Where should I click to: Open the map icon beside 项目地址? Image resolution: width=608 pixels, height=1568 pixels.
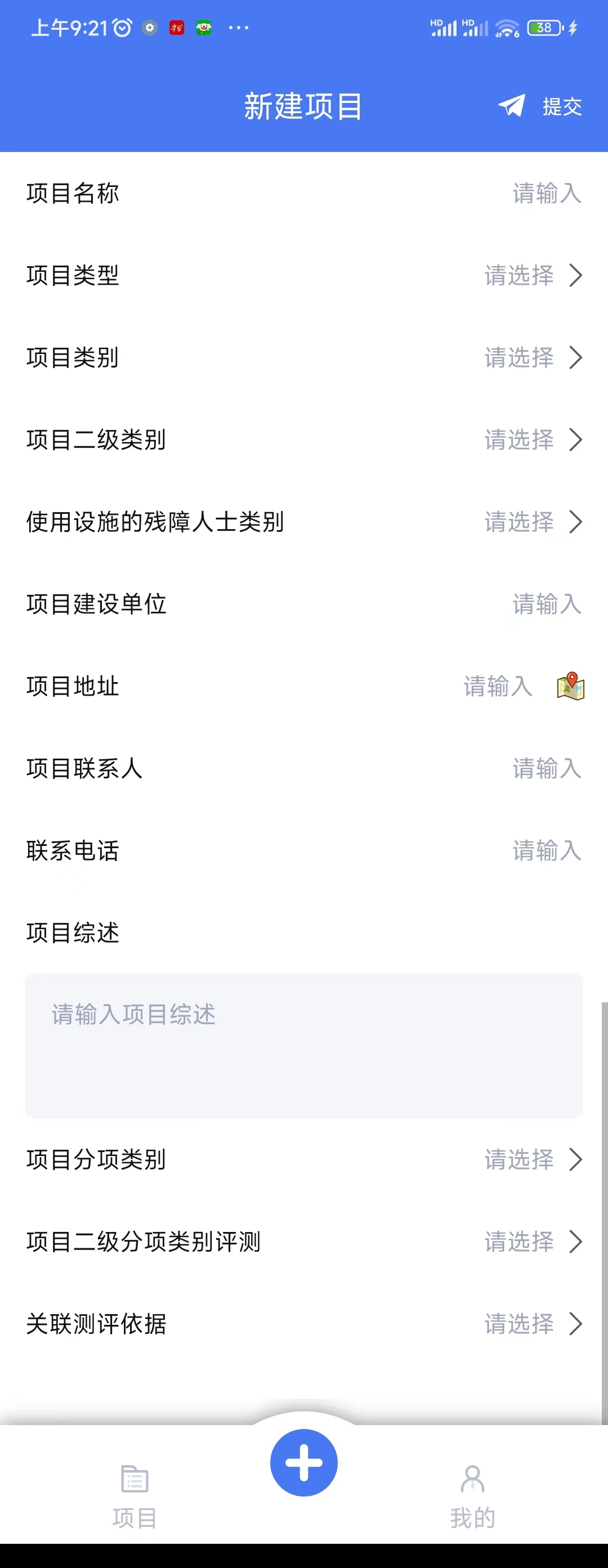[x=570, y=686]
